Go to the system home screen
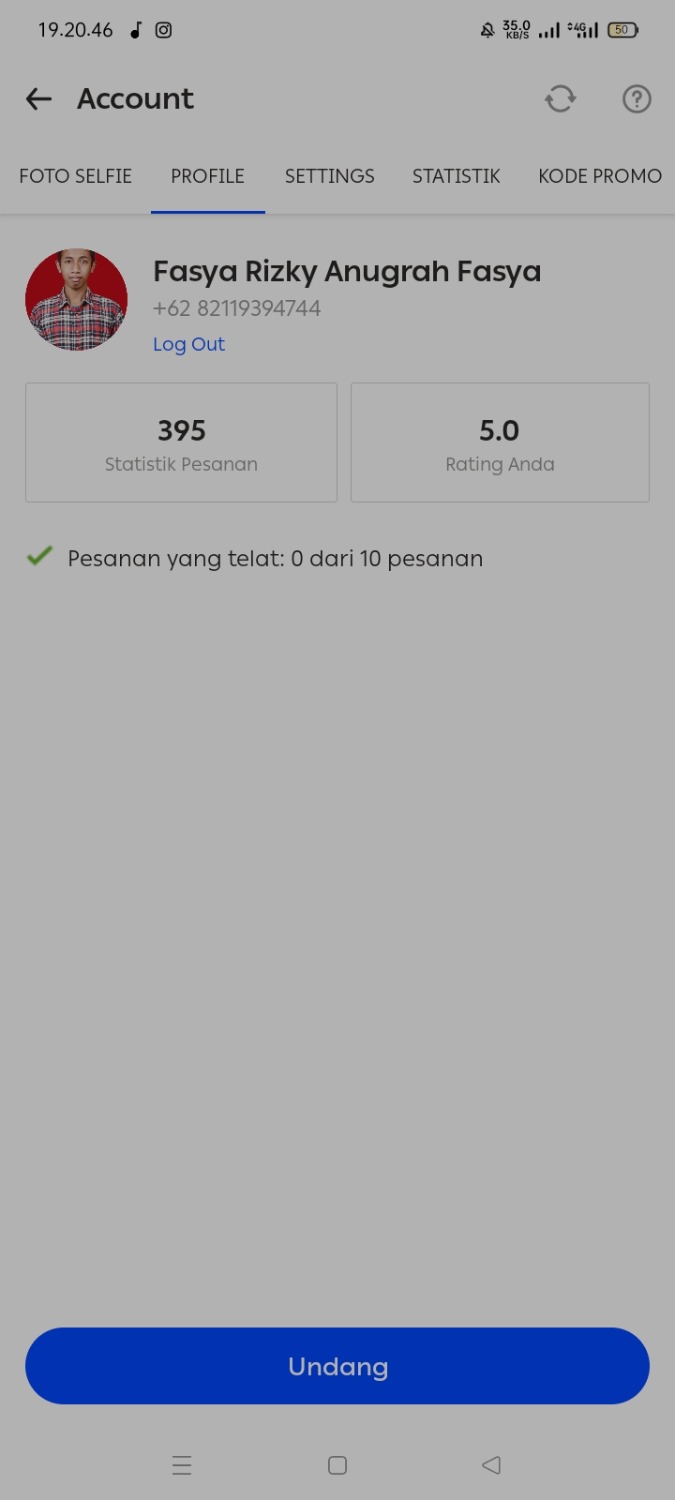 (x=338, y=1465)
